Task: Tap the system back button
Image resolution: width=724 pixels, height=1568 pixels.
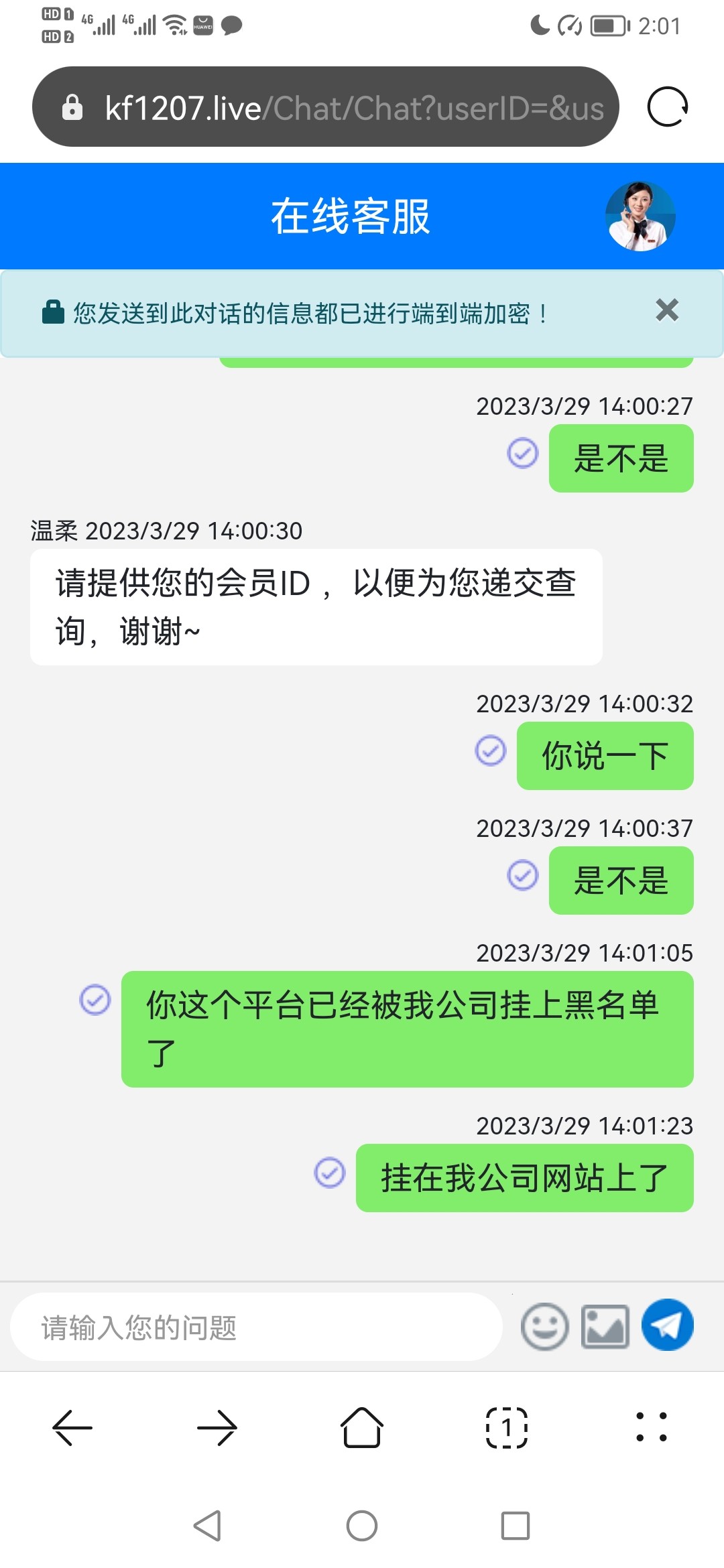Action: [208, 1526]
